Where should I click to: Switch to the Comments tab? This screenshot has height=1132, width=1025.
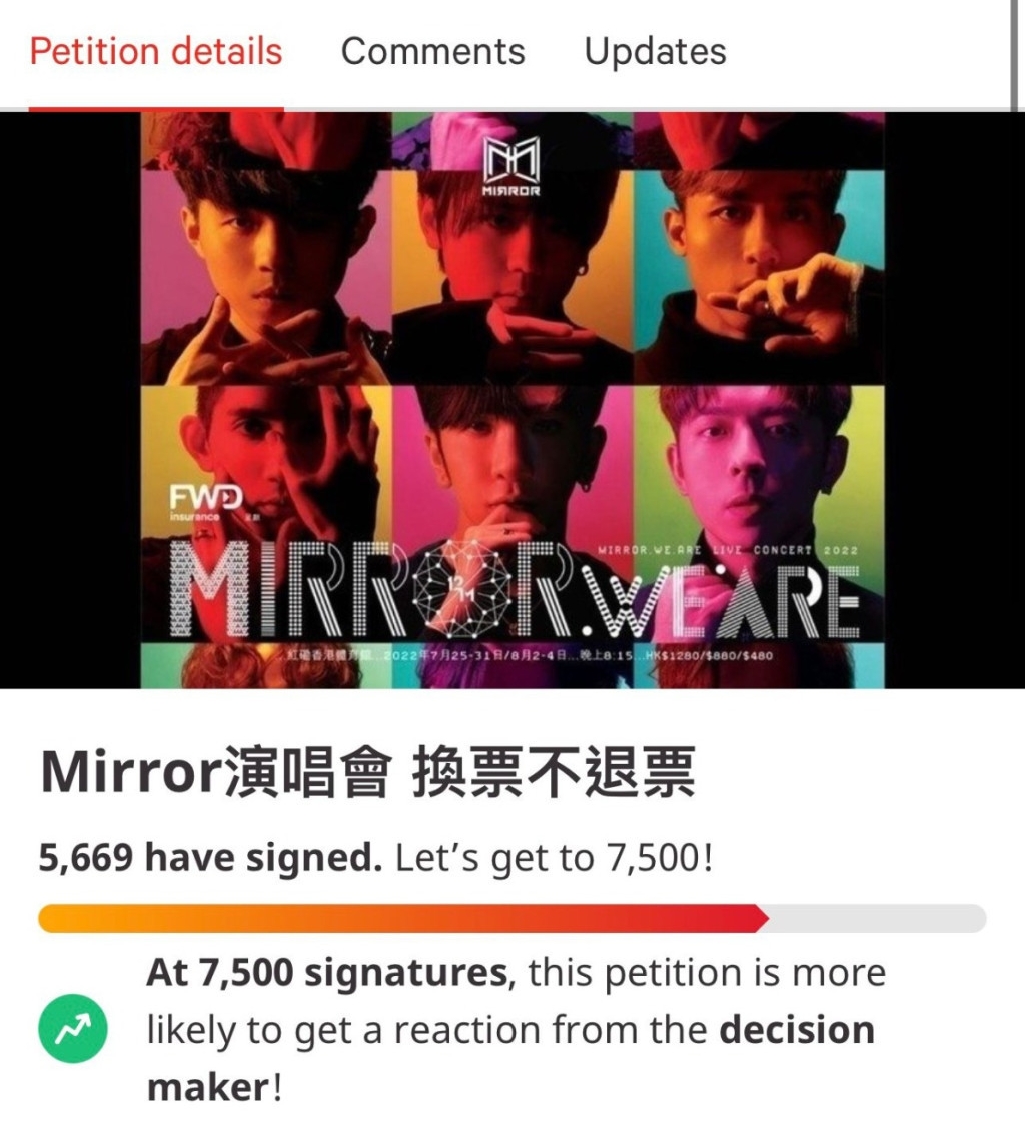(x=433, y=52)
